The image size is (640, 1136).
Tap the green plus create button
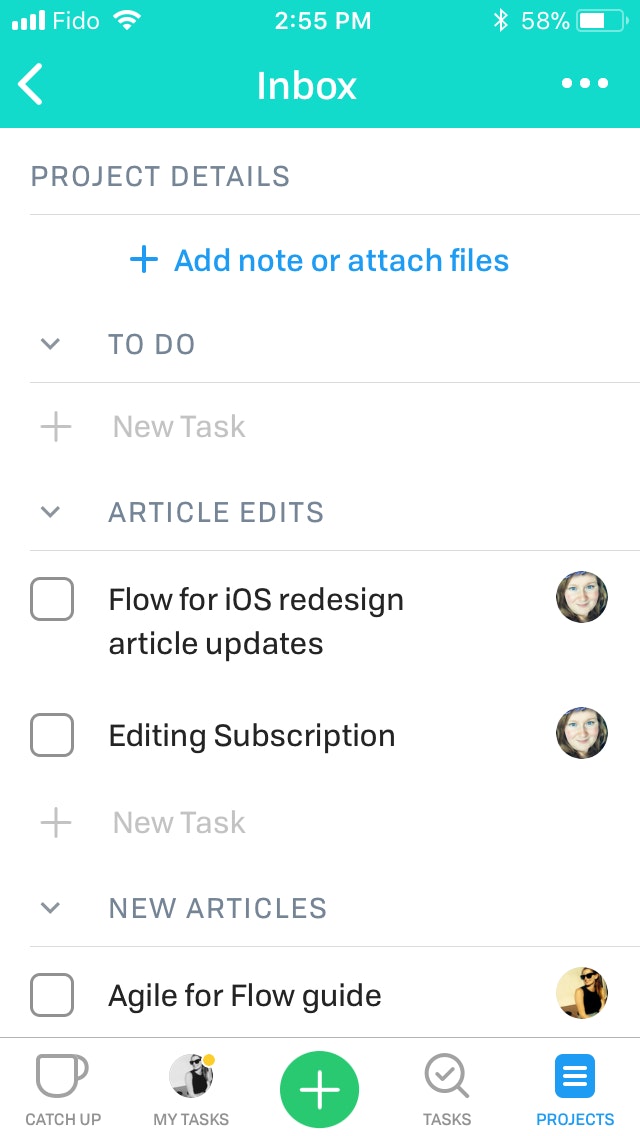pyautogui.click(x=320, y=1090)
